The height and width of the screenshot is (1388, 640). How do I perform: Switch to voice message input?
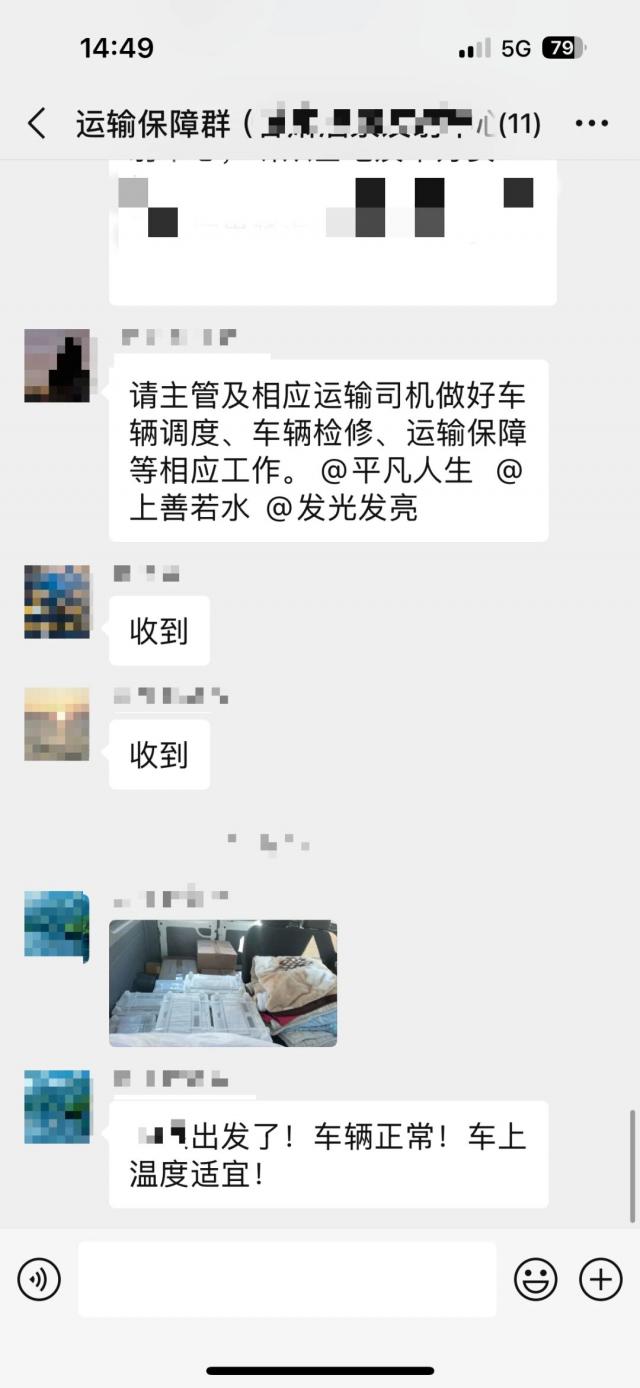point(39,1279)
